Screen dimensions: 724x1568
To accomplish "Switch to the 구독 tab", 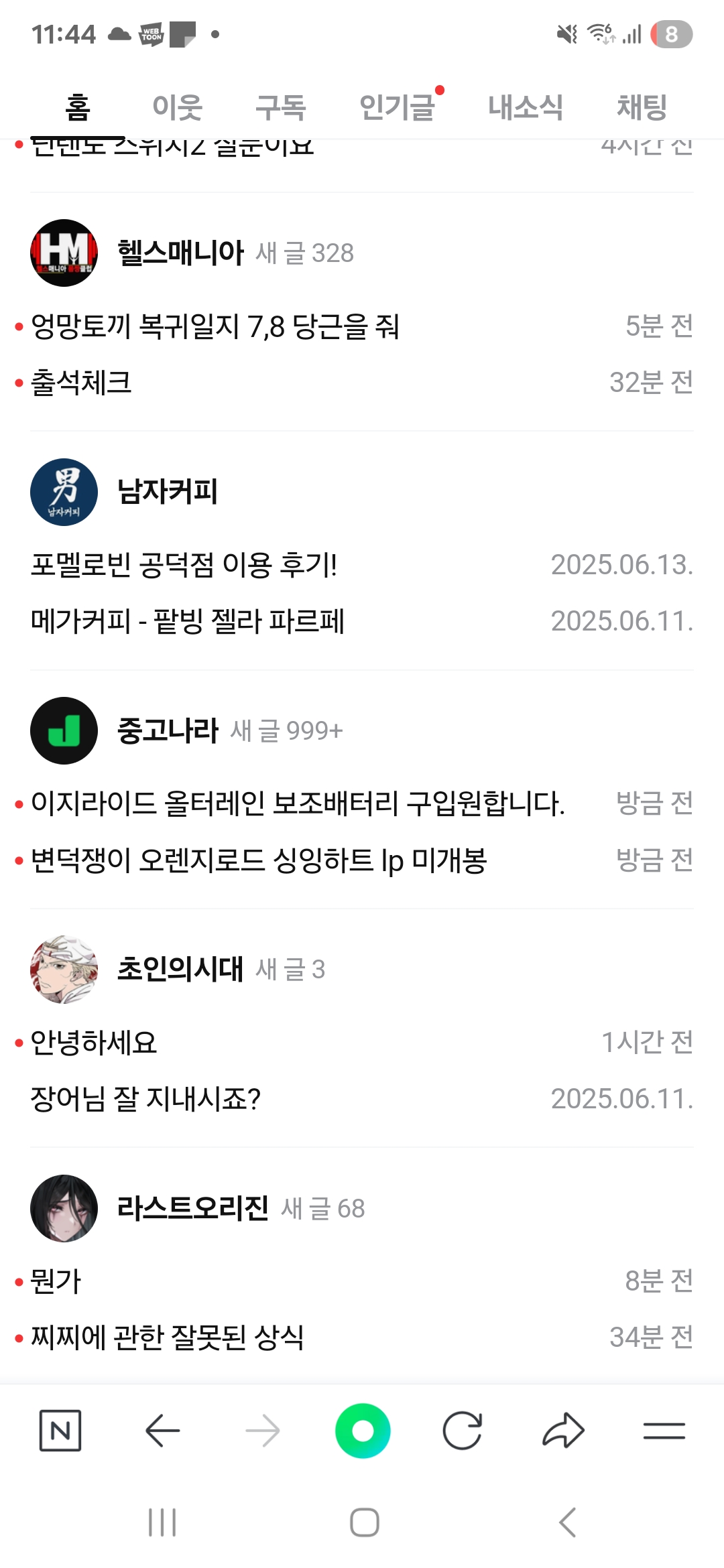I will tap(280, 107).
